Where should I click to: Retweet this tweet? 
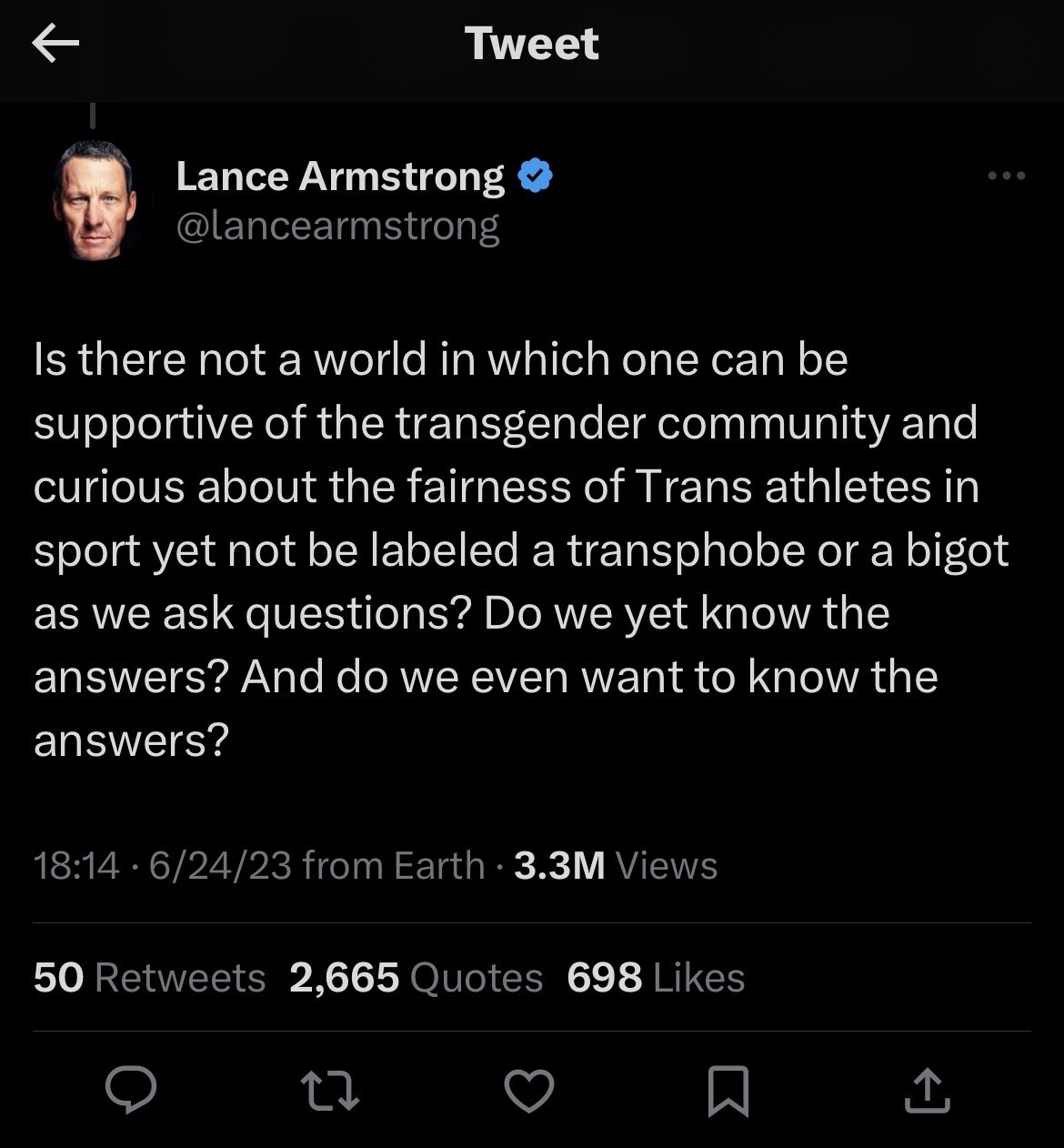[330, 1090]
